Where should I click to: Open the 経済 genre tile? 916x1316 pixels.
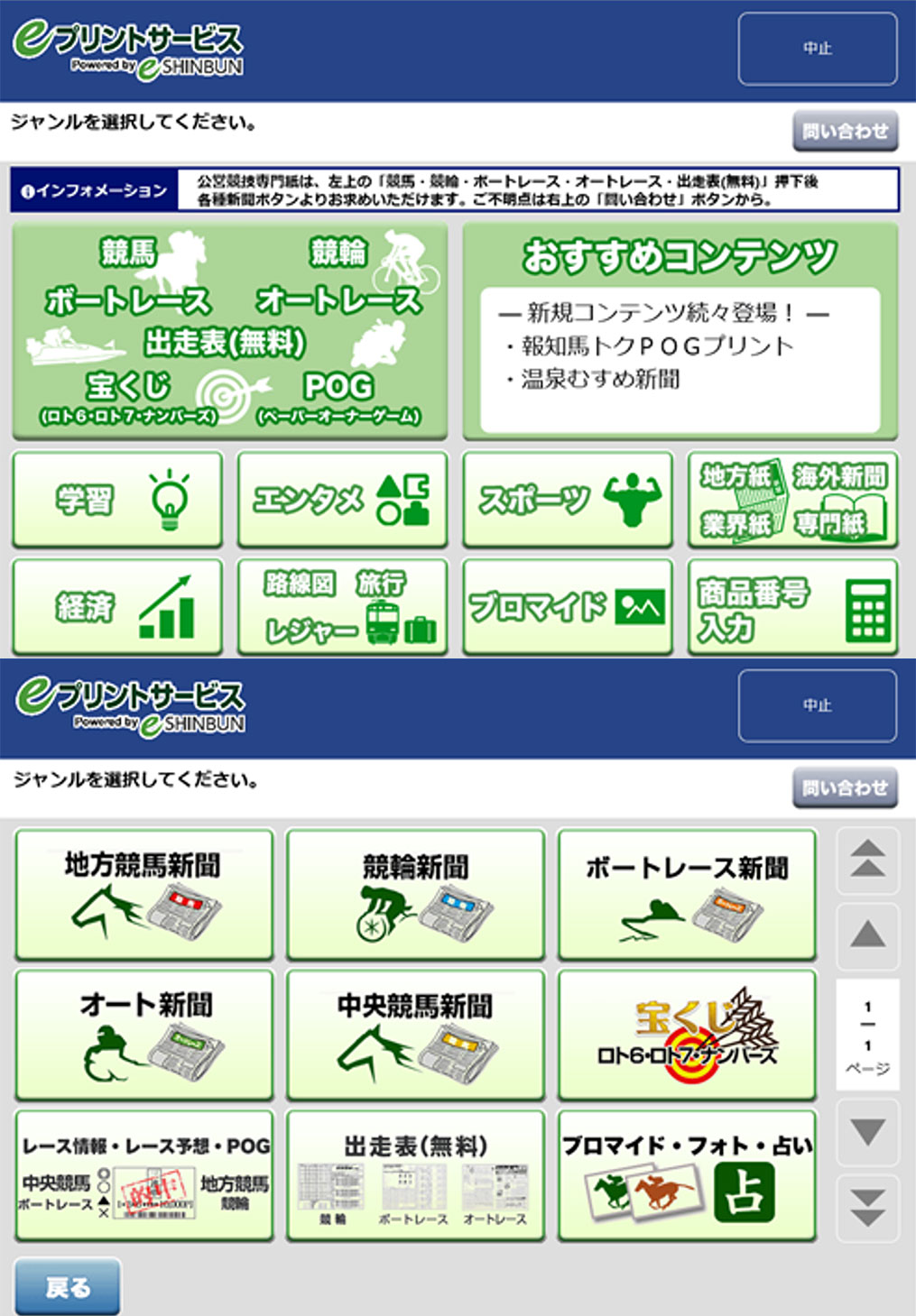click(x=117, y=606)
